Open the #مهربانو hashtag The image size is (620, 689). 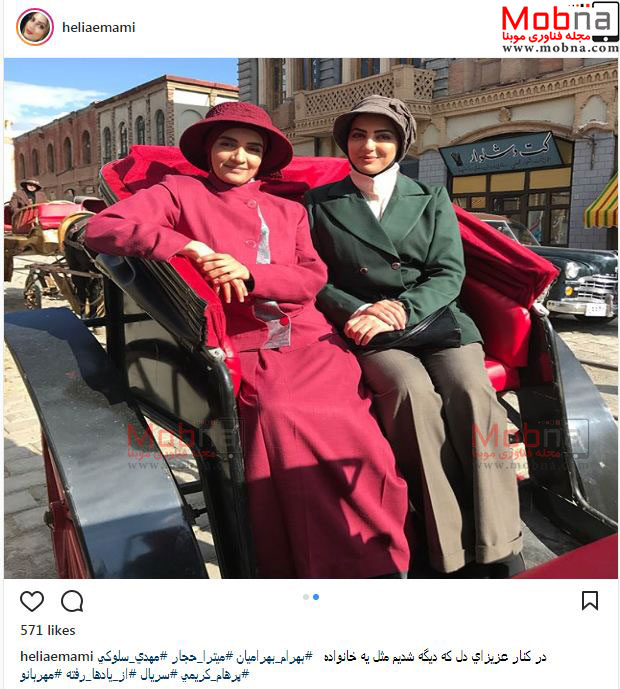pos(44,675)
